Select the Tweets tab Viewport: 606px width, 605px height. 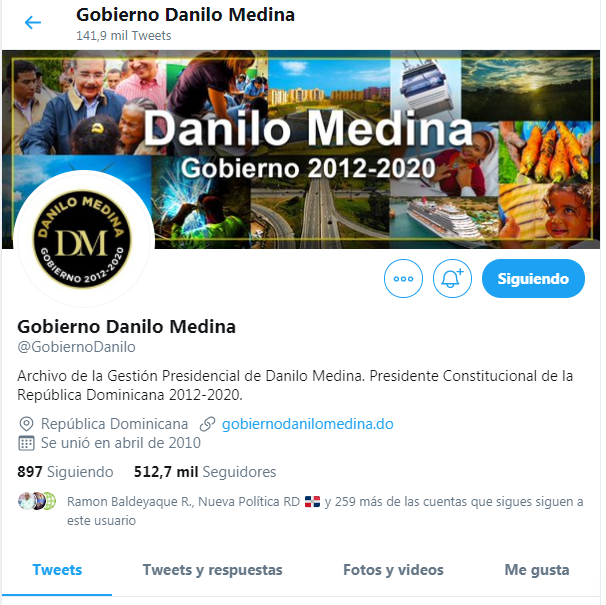57,570
